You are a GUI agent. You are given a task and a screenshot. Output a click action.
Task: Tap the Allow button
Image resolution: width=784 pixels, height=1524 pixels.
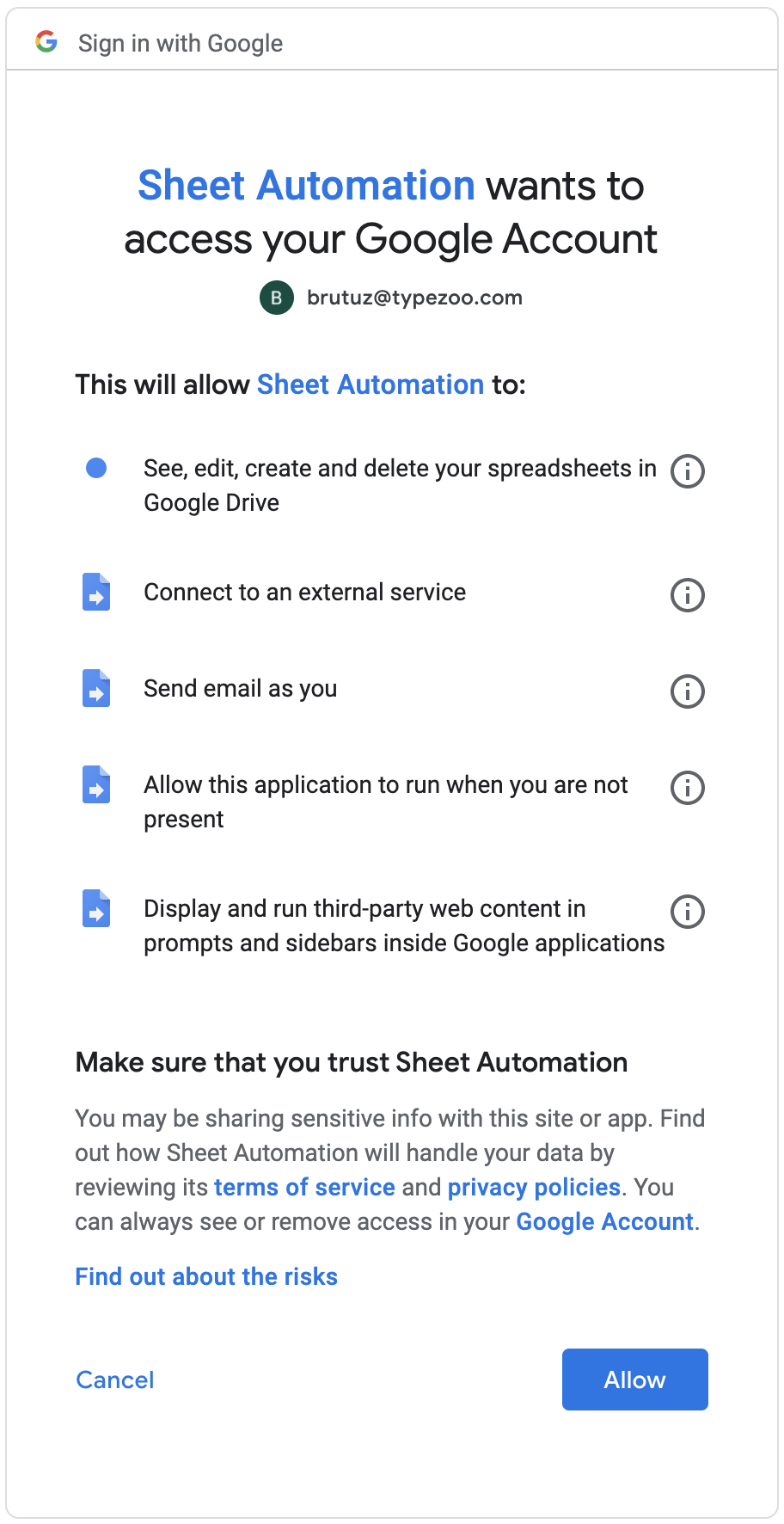634,1380
